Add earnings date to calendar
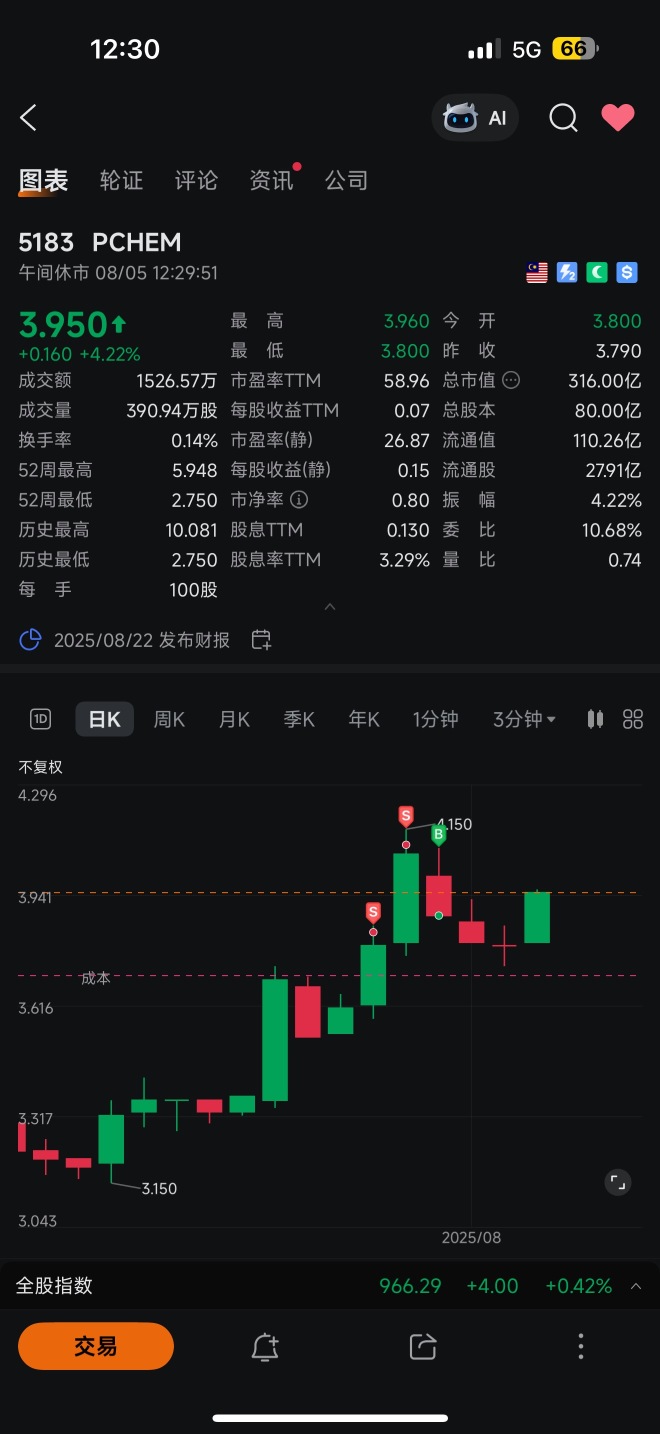Image resolution: width=660 pixels, height=1434 pixels. [x=261, y=640]
